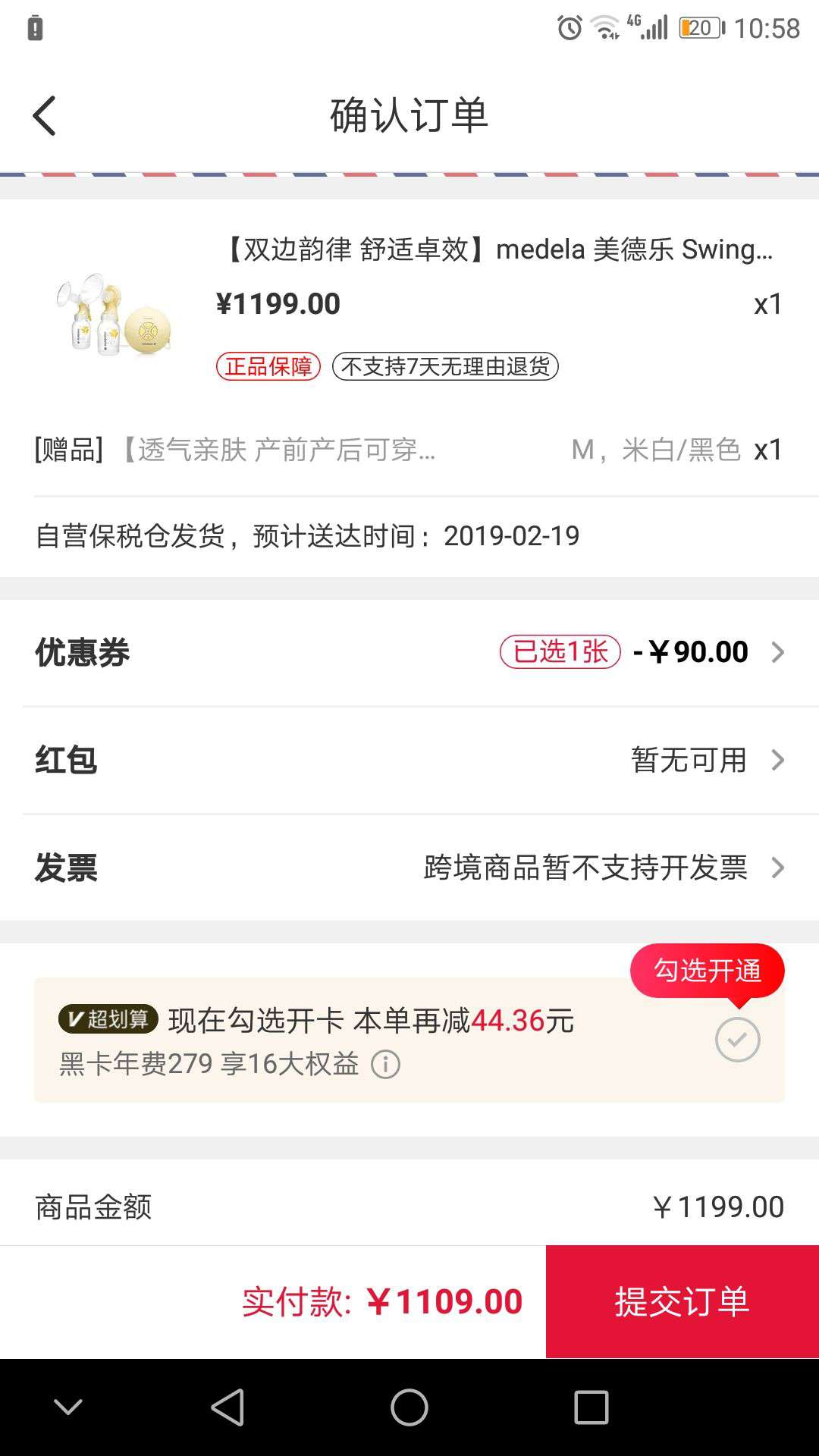Expand the 发票 invoice row

click(x=409, y=868)
